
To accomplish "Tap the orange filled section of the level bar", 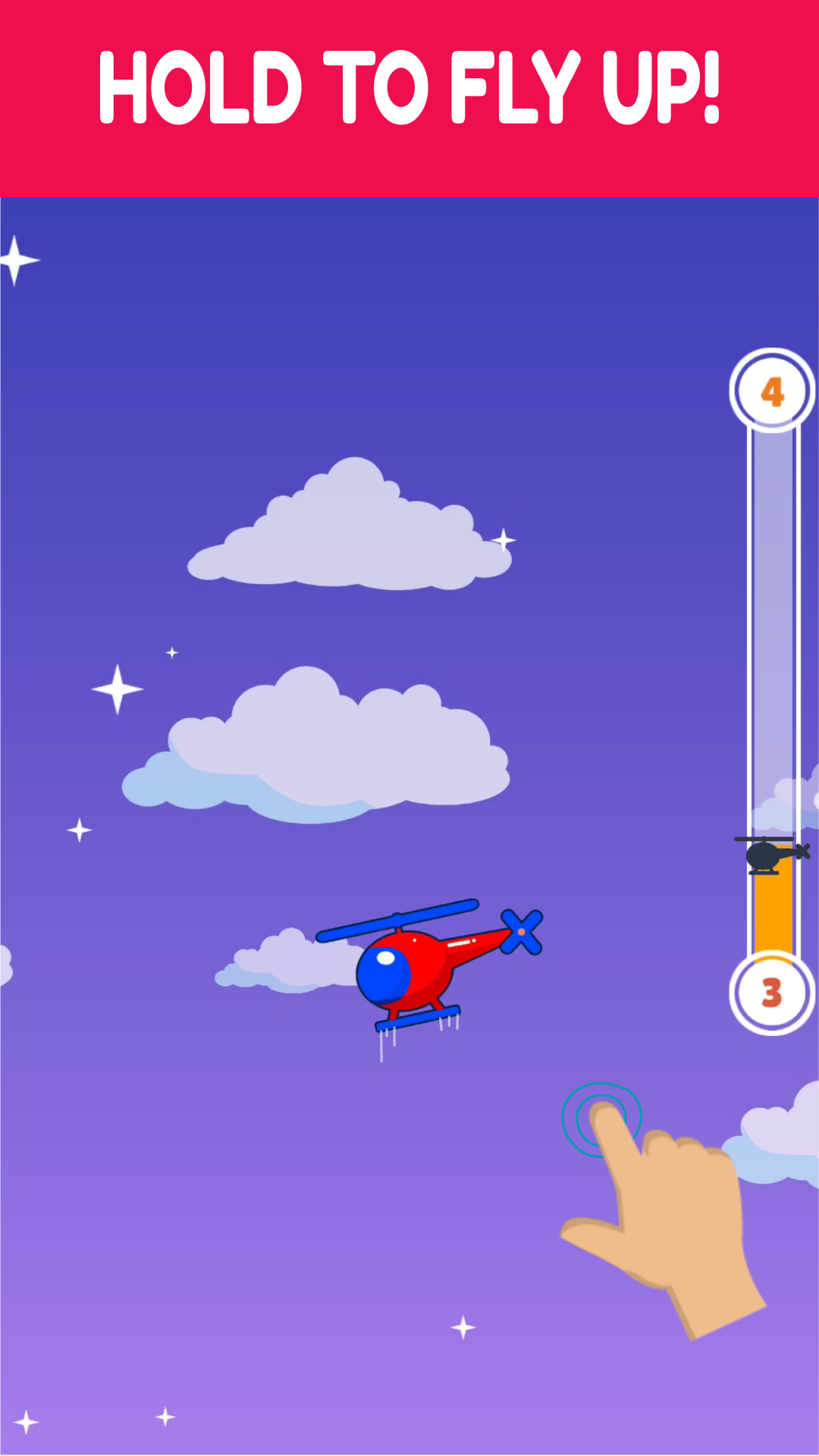I will 771,918.
